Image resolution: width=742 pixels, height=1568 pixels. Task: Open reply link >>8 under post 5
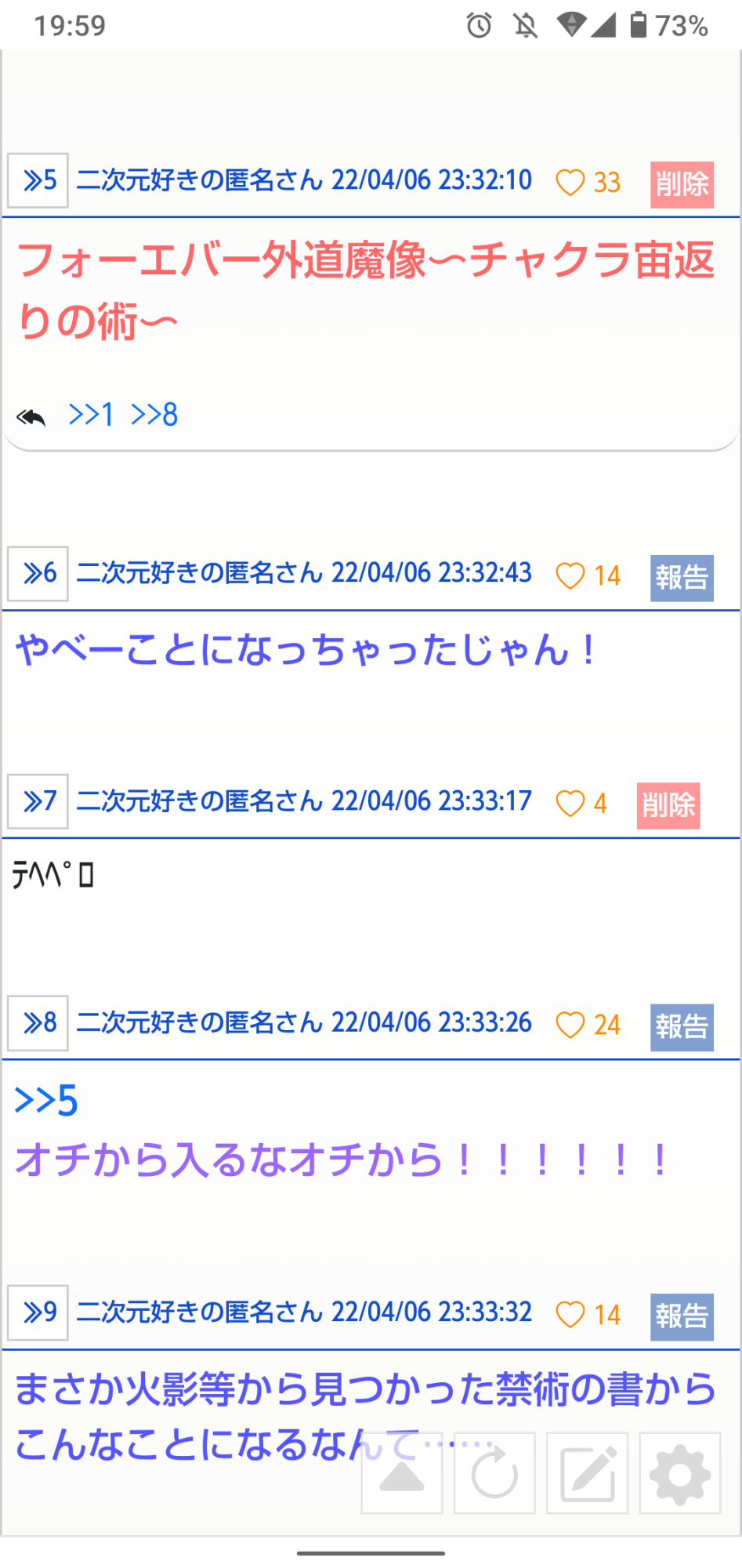[x=154, y=414]
